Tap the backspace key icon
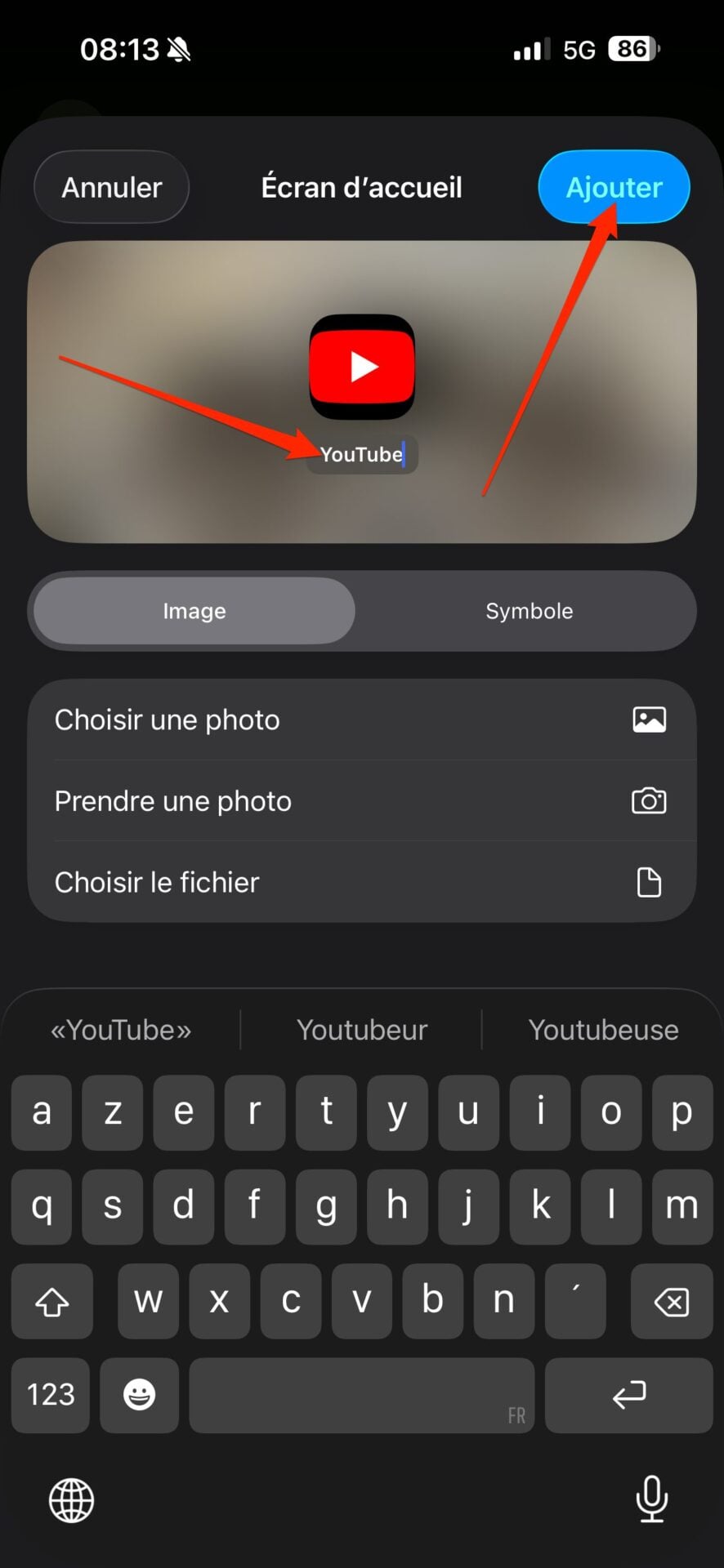Screen dimensions: 724x1568 coord(672,1302)
